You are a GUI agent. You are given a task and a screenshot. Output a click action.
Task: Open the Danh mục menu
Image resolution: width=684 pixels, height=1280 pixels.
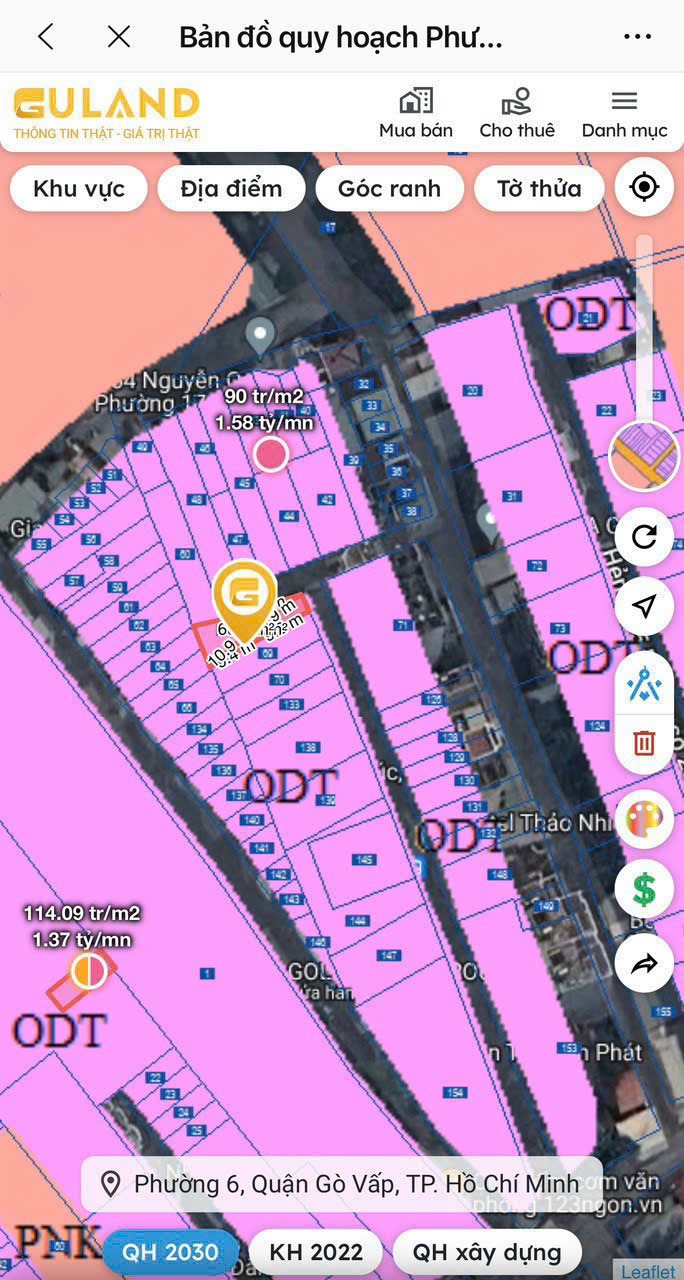(x=625, y=113)
